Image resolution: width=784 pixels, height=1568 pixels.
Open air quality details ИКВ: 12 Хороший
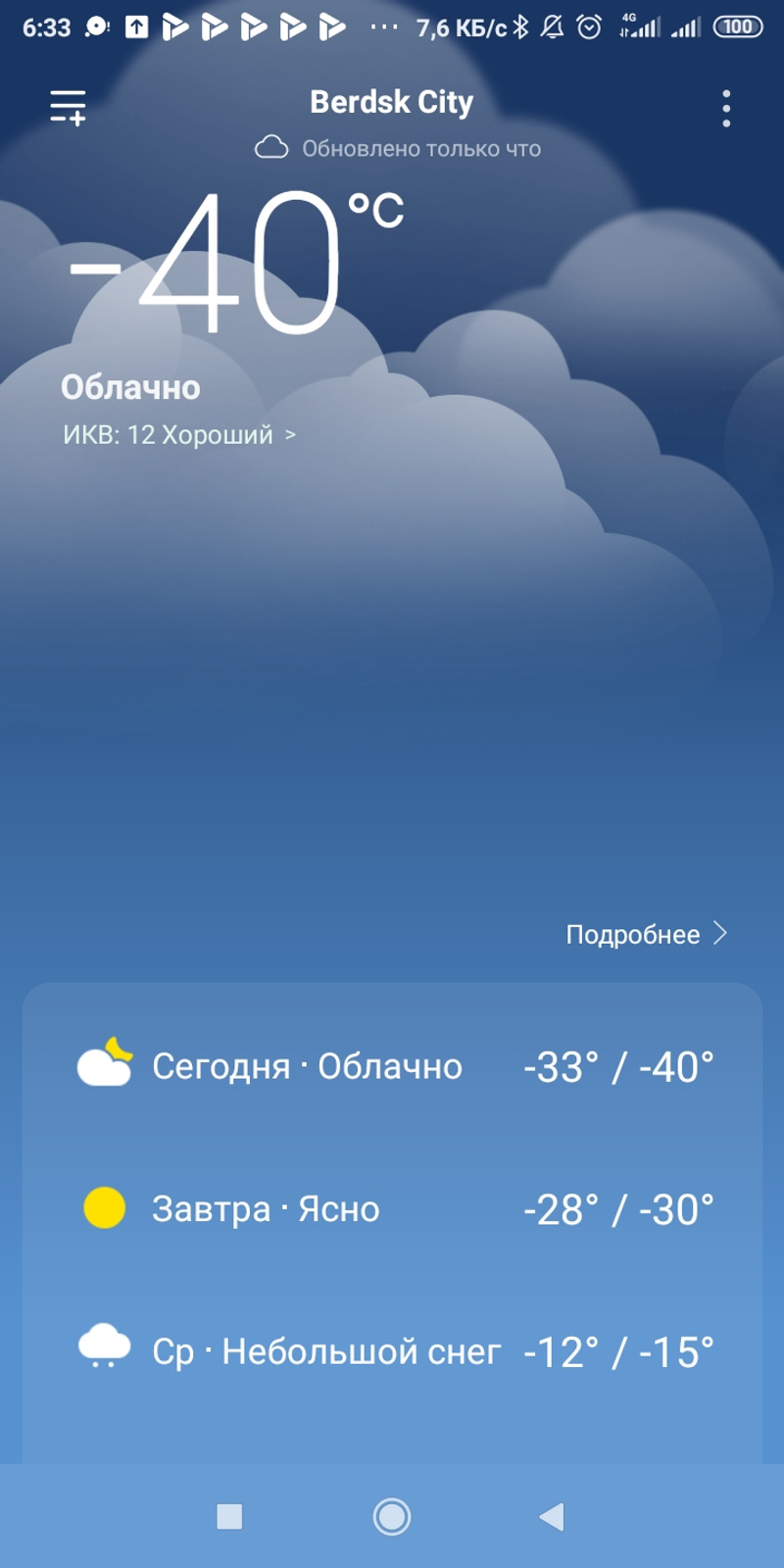[x=178, y=434]
